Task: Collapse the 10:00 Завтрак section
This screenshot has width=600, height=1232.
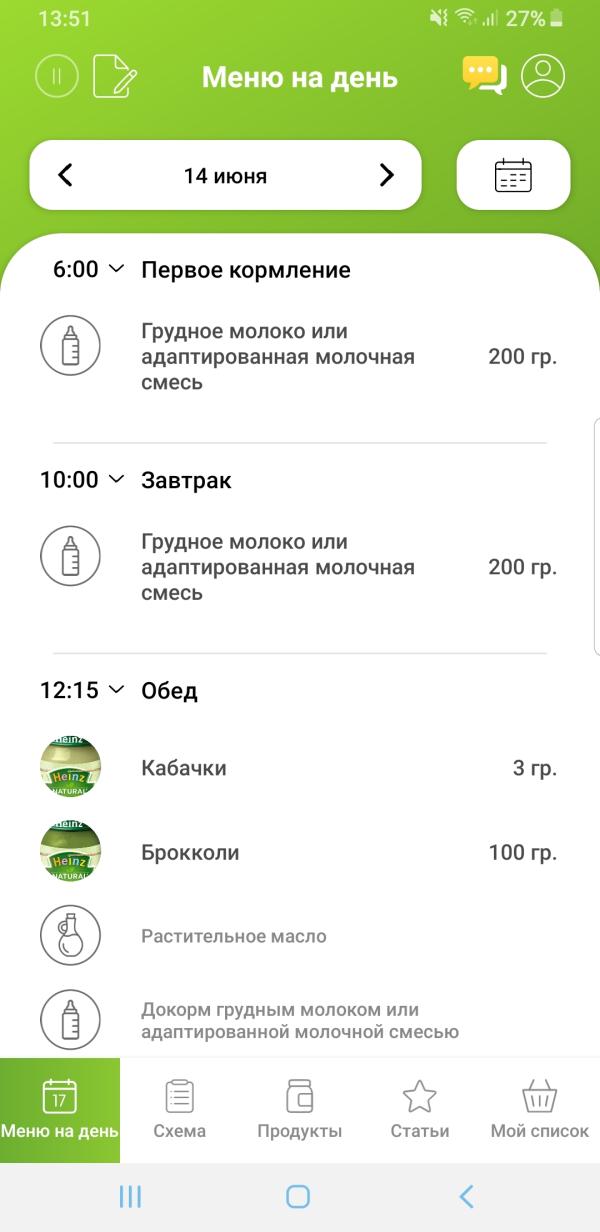Action: click(116, 480)
